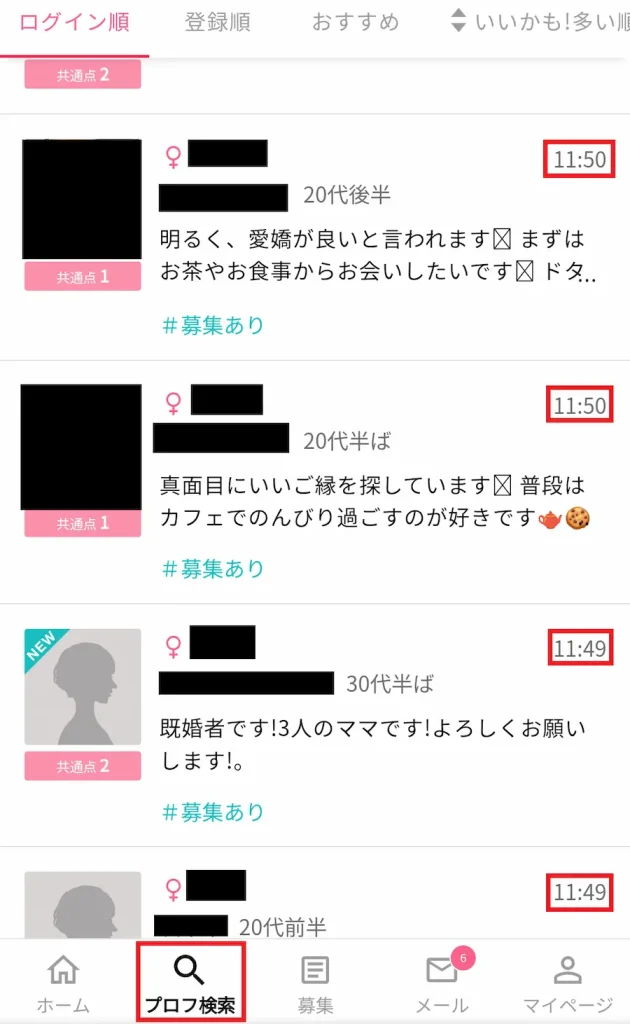The height and width of the screenshot is (1024, 630).
Task: Open the 募集 tab
Action: point(315,984)
